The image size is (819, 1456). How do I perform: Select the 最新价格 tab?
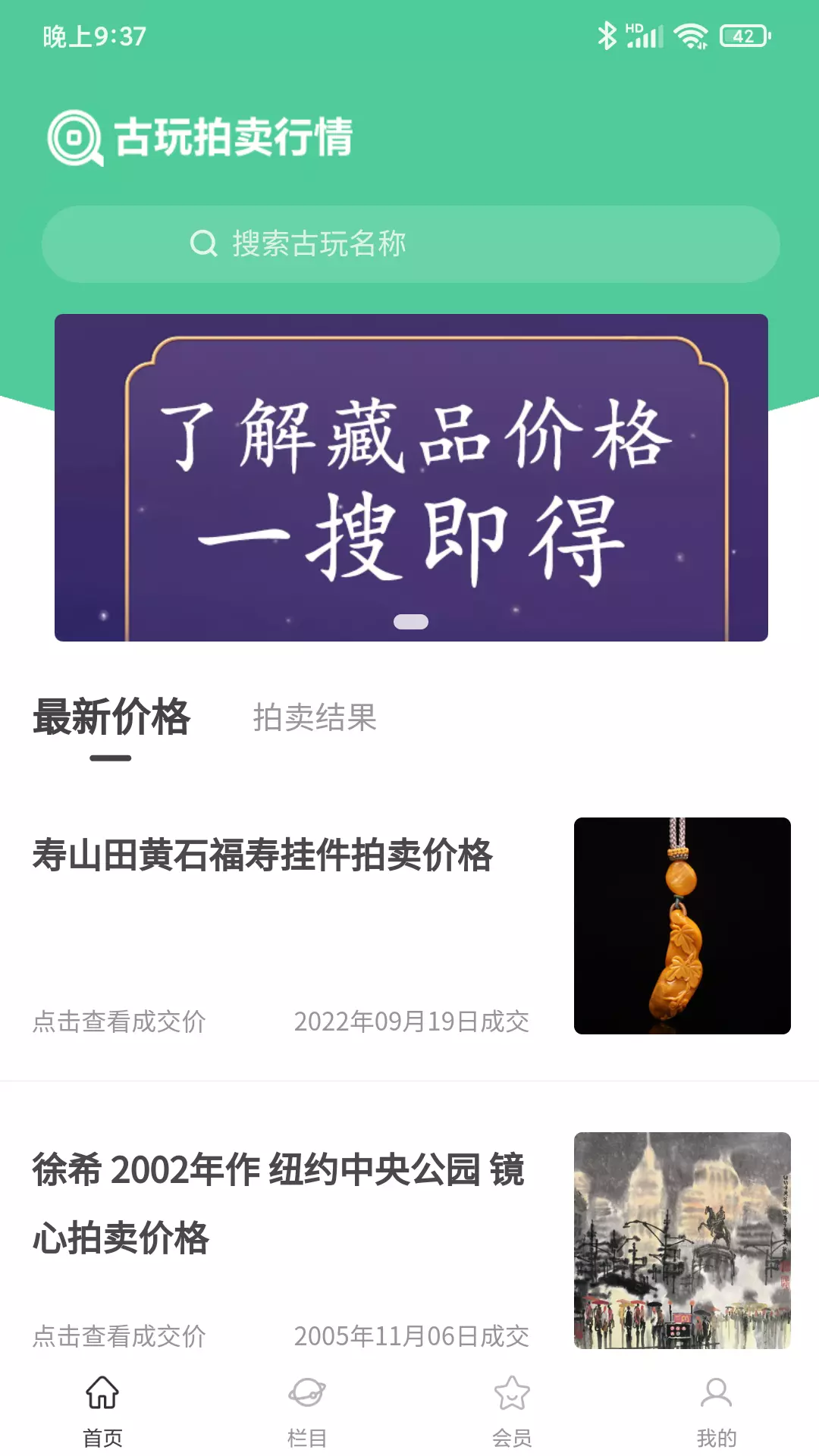tap(111, 717)
